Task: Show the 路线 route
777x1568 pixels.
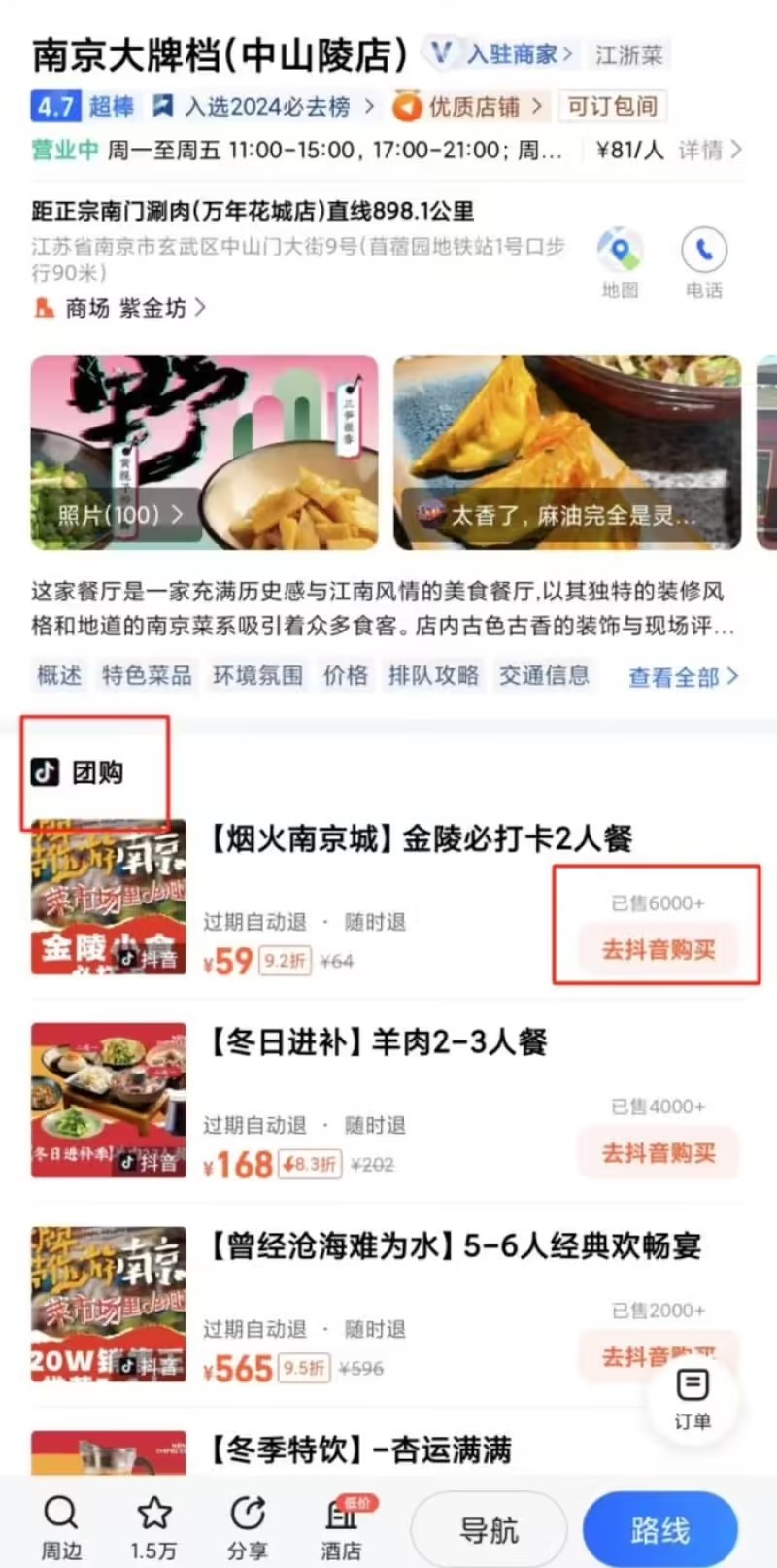Action: point(659,1531)
